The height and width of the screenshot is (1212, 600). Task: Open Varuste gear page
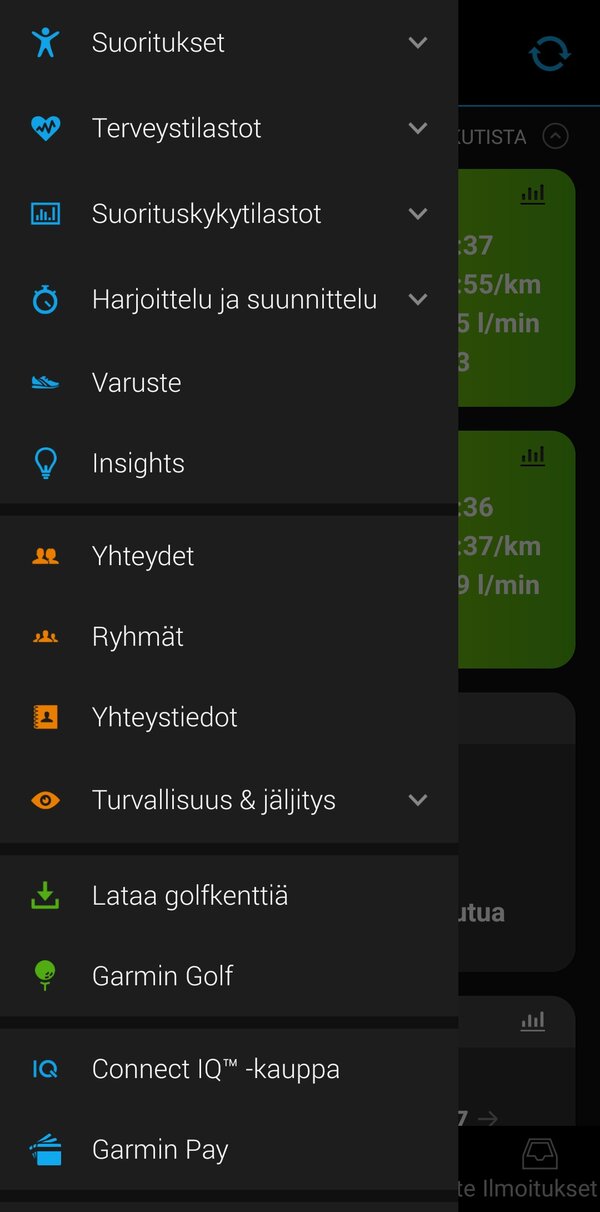229,382
